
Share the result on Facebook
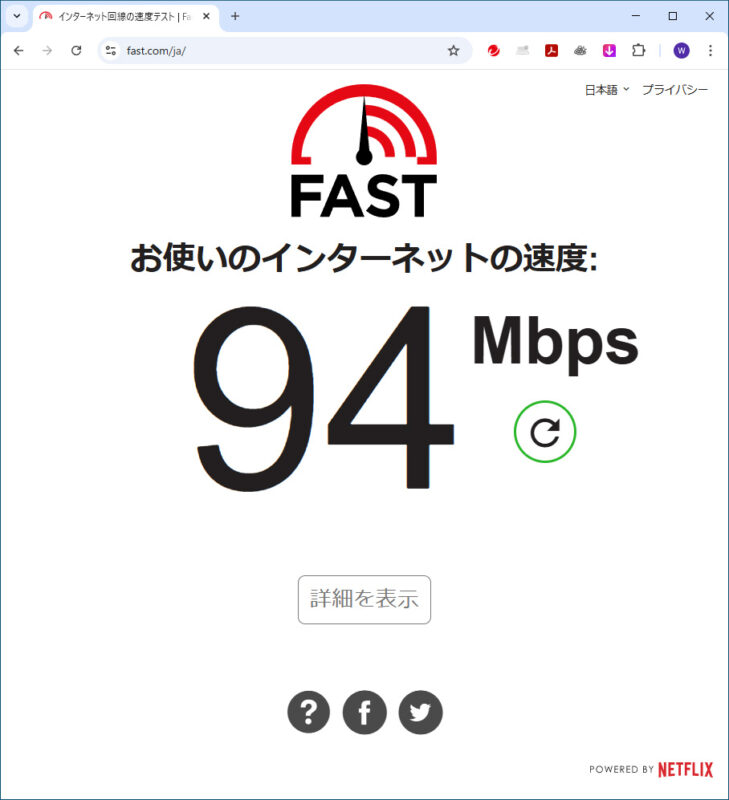[364, 712]
